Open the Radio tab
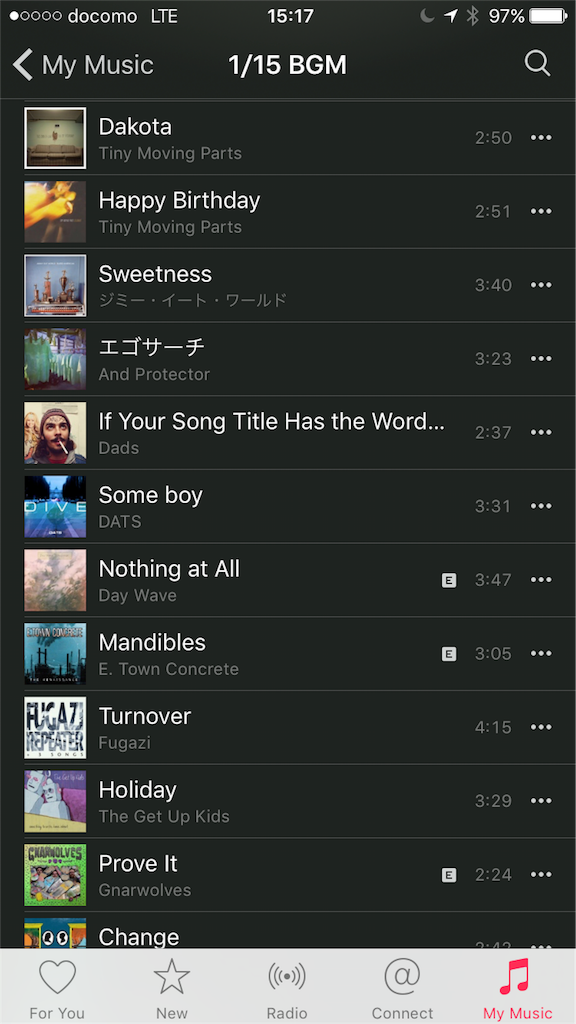The width and height of the screenshot is (576, 1024). coord(287,987)
